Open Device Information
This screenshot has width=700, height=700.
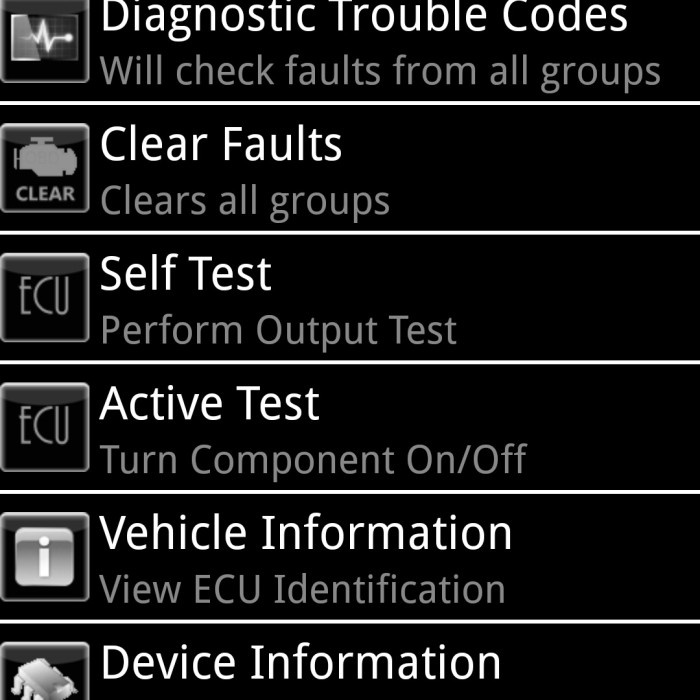pos(350,665)
